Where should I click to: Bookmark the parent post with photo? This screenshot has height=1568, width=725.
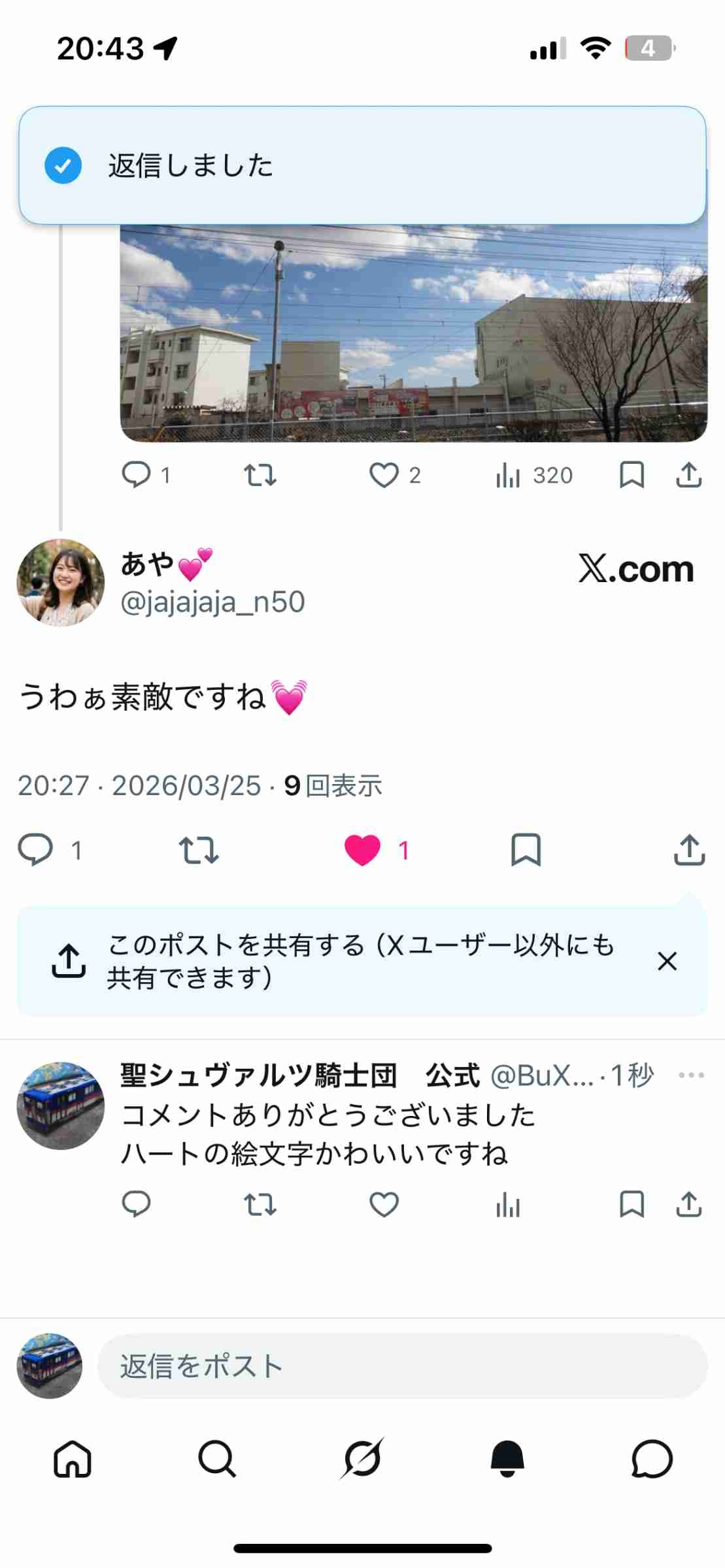tap(632, 475)
